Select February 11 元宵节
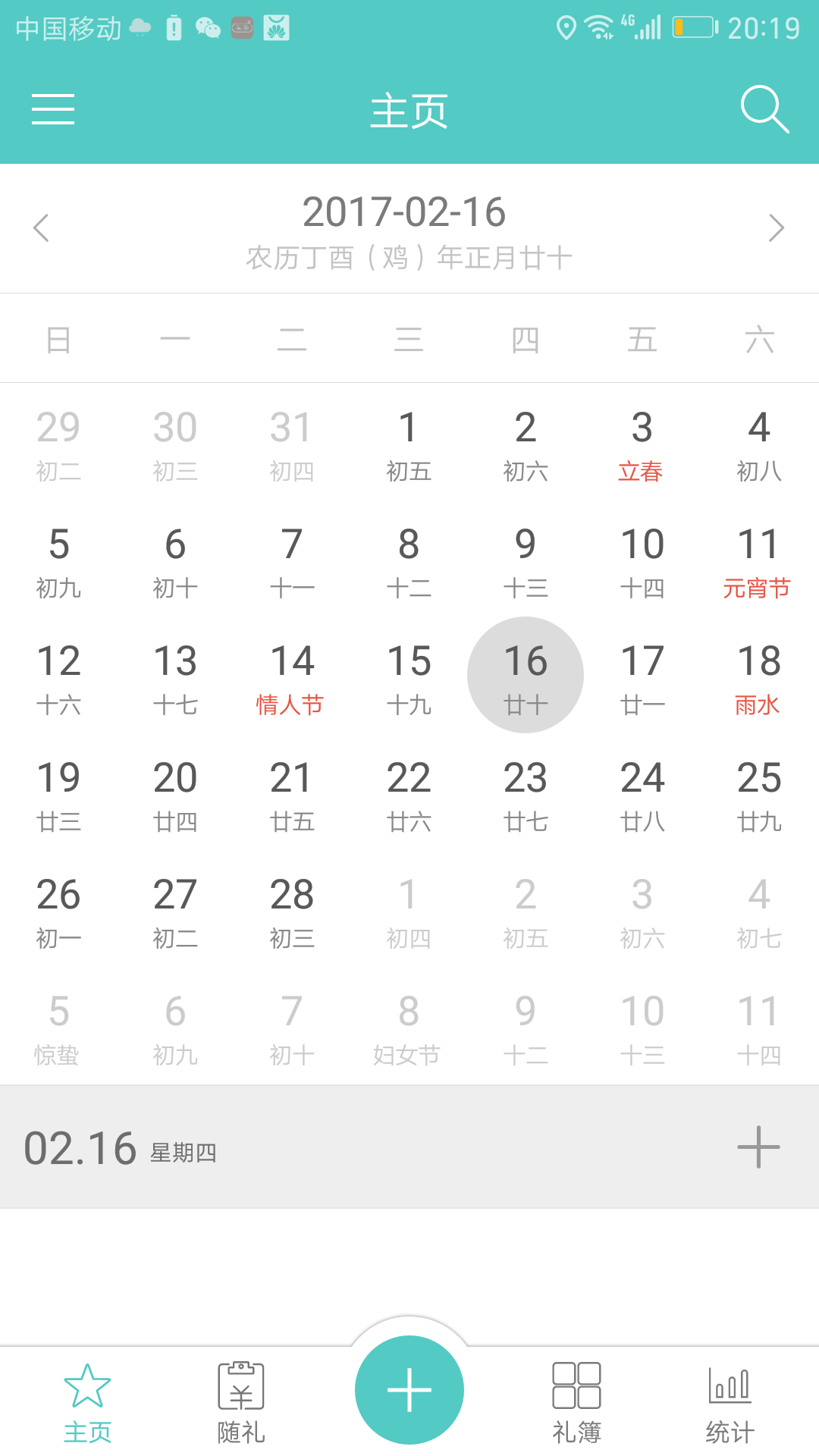Image resolution: width=819 pixels, height=1456 pixels. tap(758, 560)
